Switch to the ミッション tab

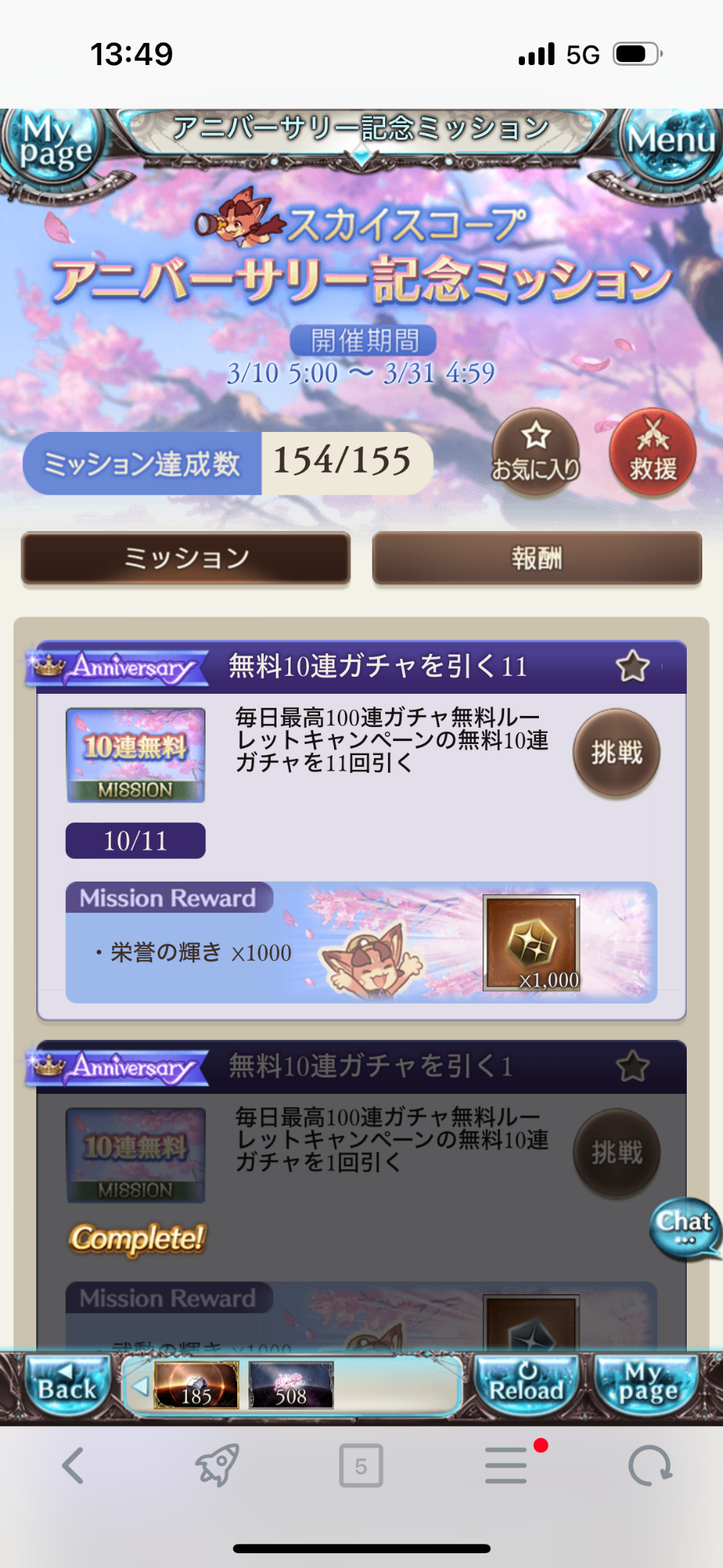186,558
